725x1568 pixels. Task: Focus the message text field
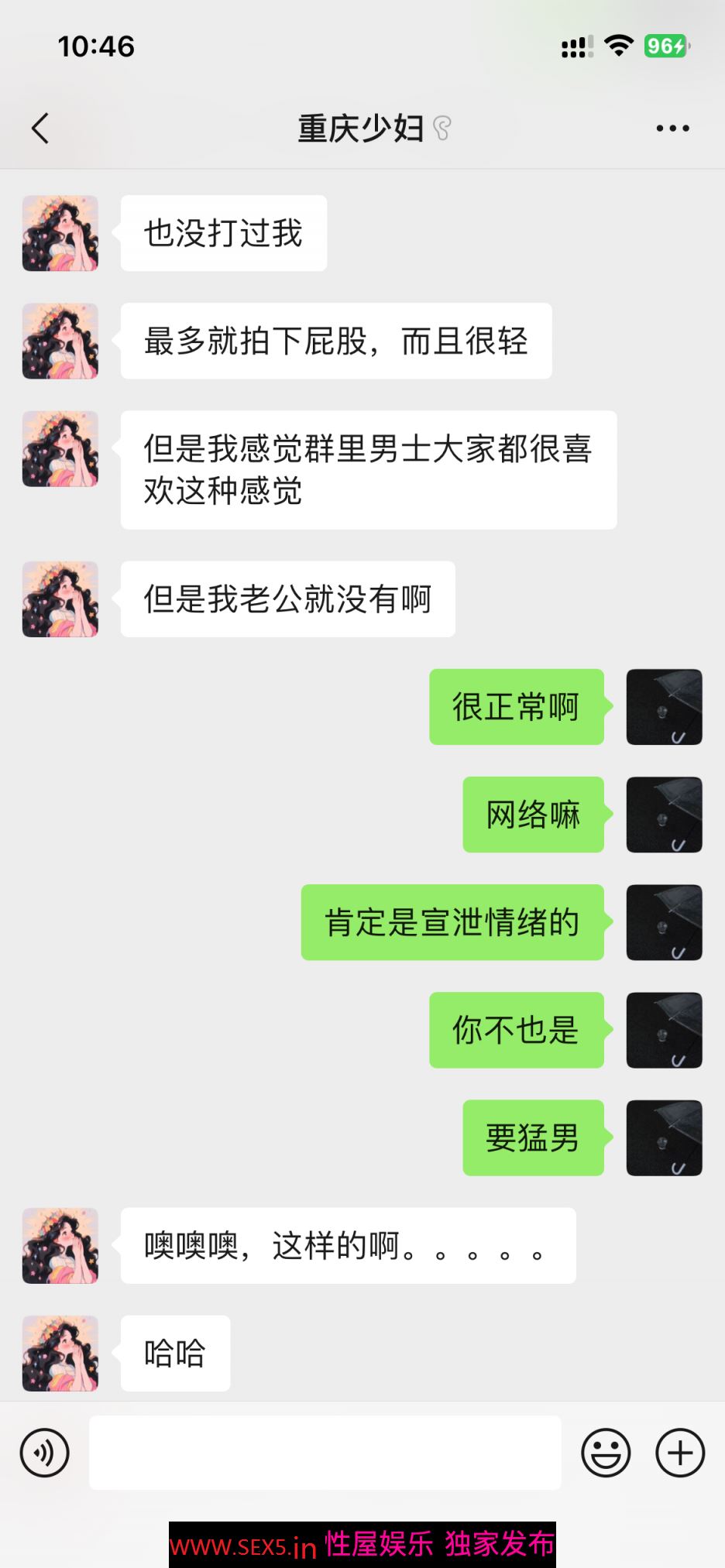[x=325, y=1453]
